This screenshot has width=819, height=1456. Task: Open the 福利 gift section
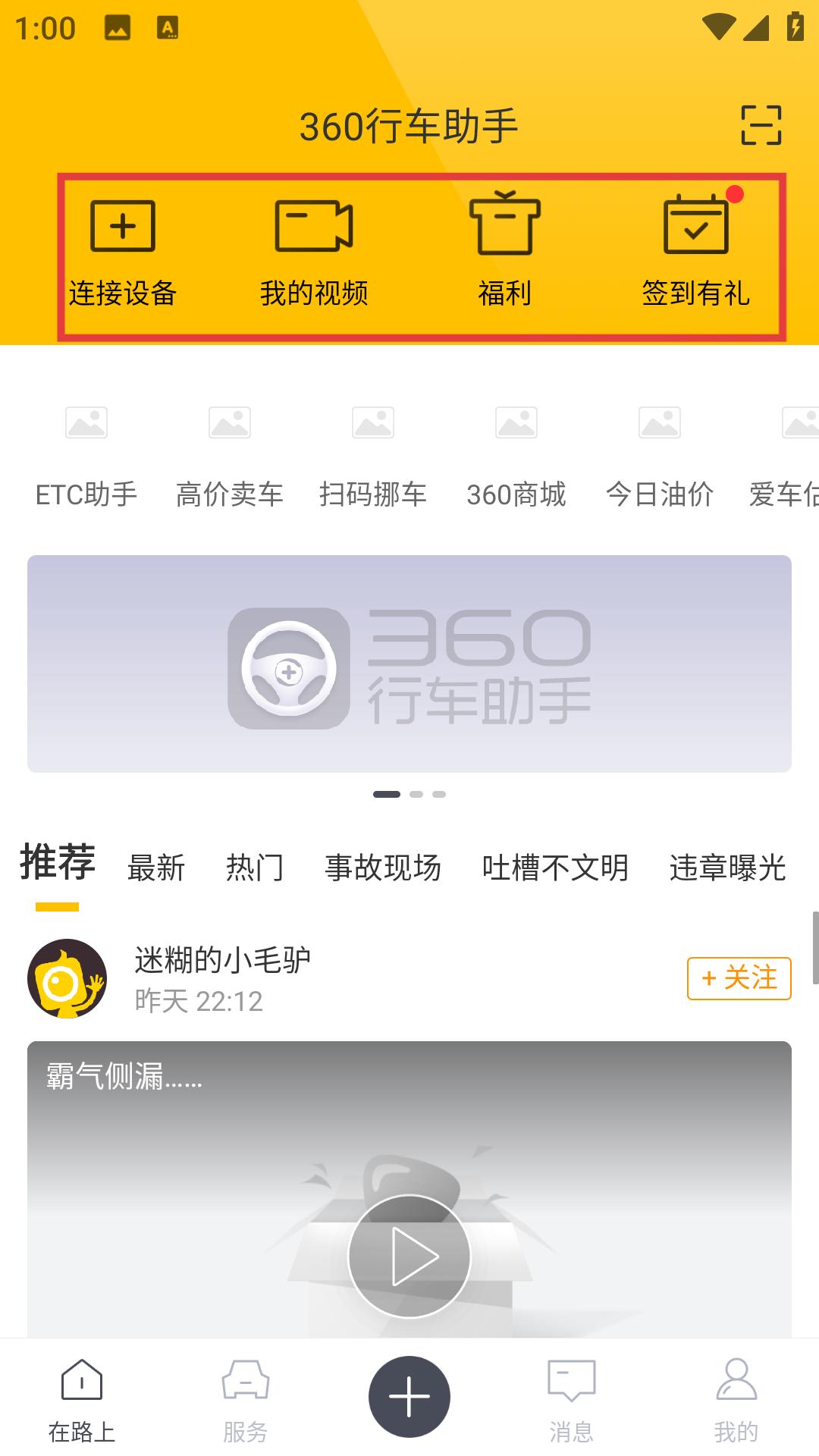(504, 252)
